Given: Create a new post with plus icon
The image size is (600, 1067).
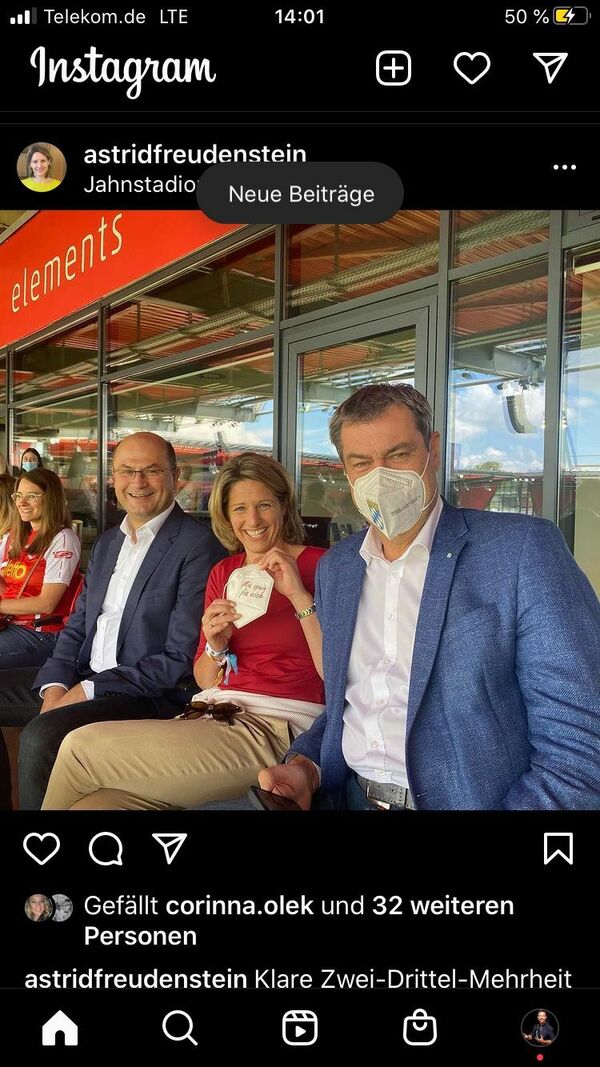Looking at the screenshot, I should click(x=393, y=68).
